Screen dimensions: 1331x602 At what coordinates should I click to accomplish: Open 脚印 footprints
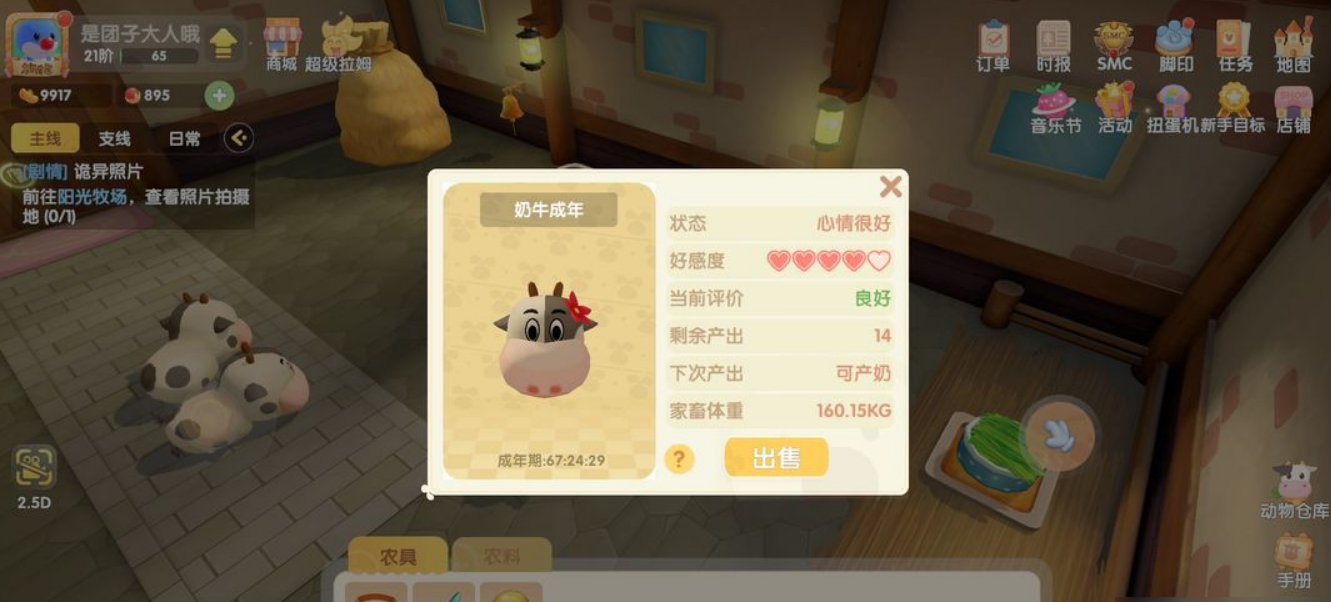click(1175, 46)
